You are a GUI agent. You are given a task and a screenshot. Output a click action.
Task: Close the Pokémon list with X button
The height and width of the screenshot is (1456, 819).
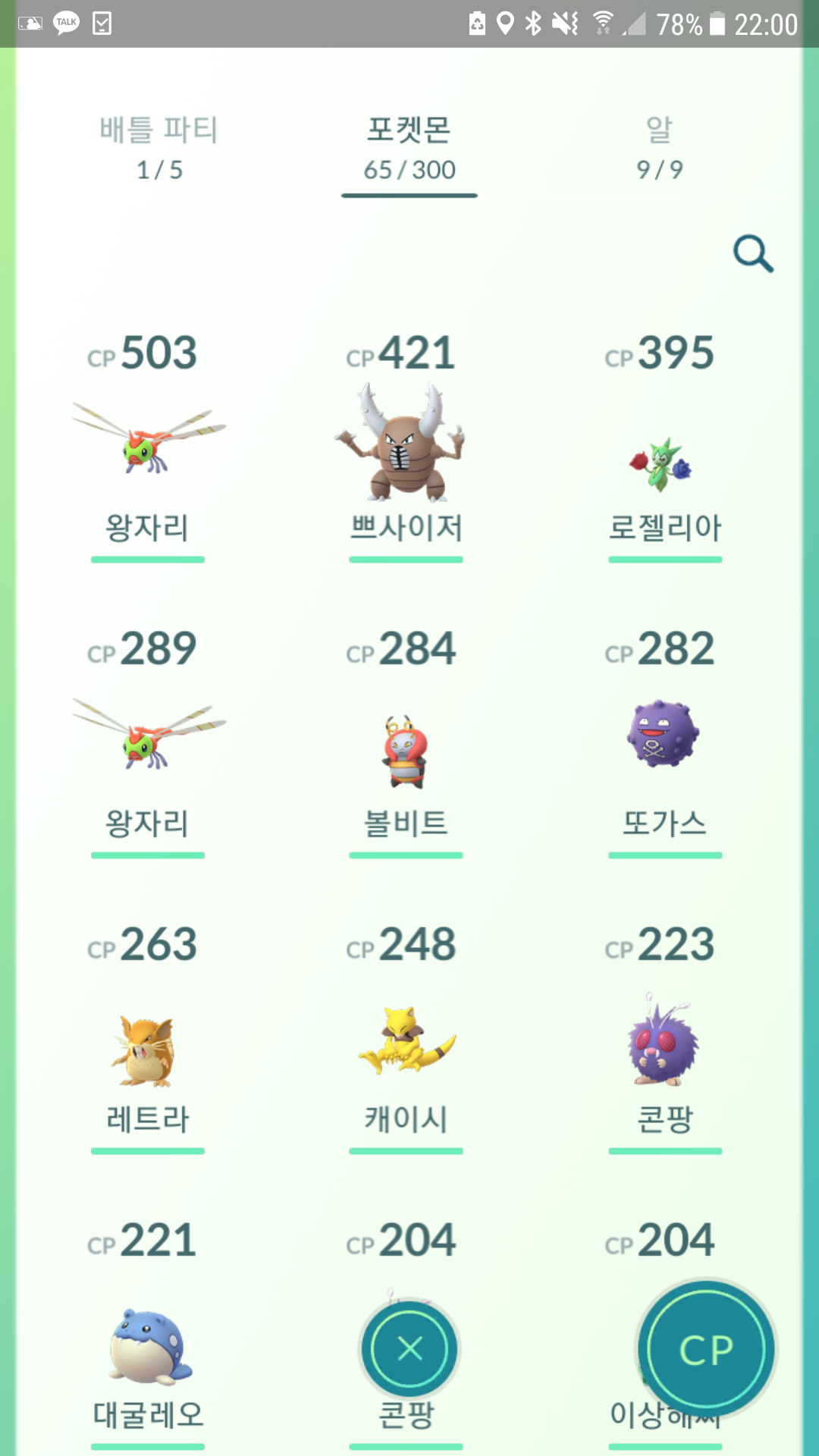409,1349
